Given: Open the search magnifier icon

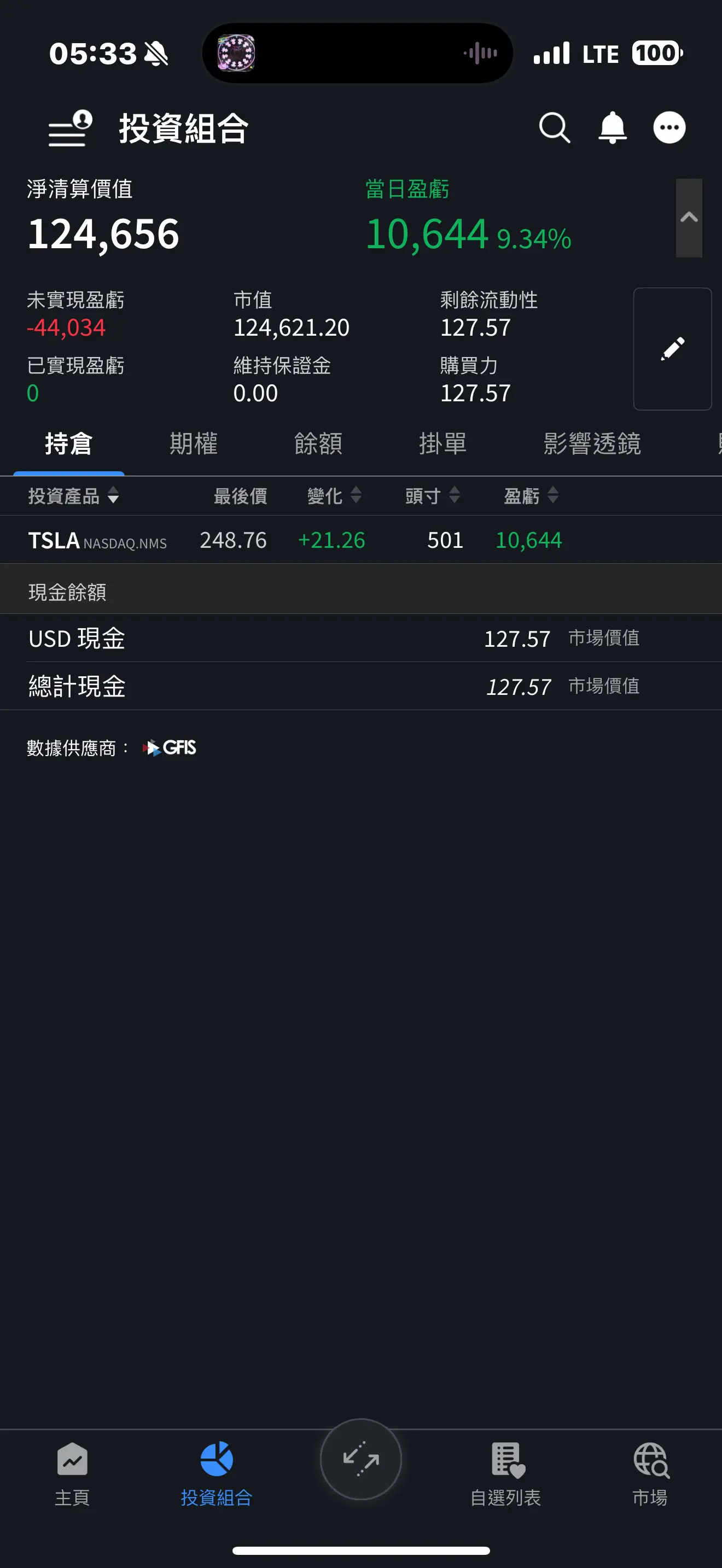Looking at the screenshot, I should pyautogui.click(x=555, y=128).
